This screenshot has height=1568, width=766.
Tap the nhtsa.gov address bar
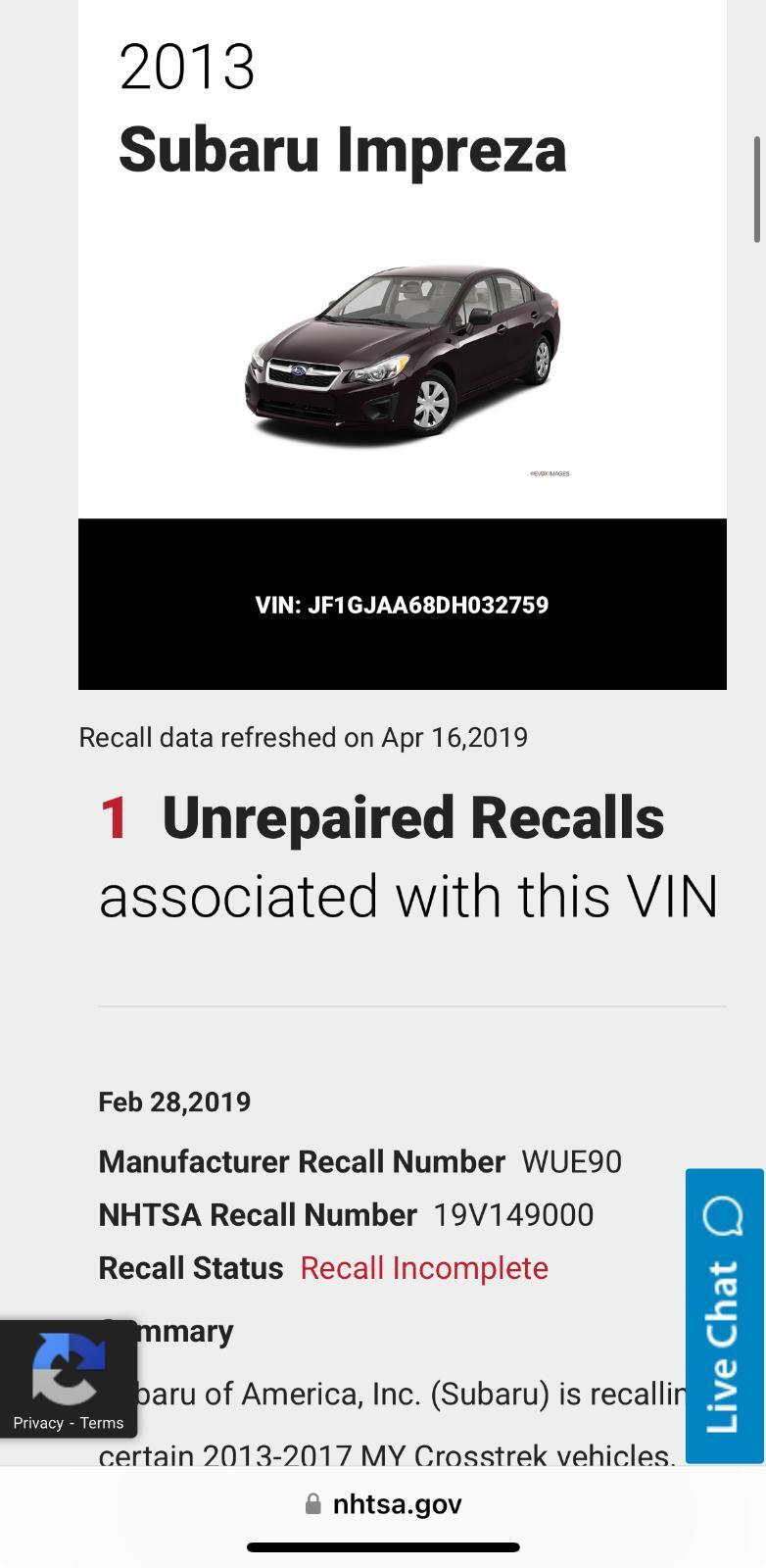(383, 1503)
